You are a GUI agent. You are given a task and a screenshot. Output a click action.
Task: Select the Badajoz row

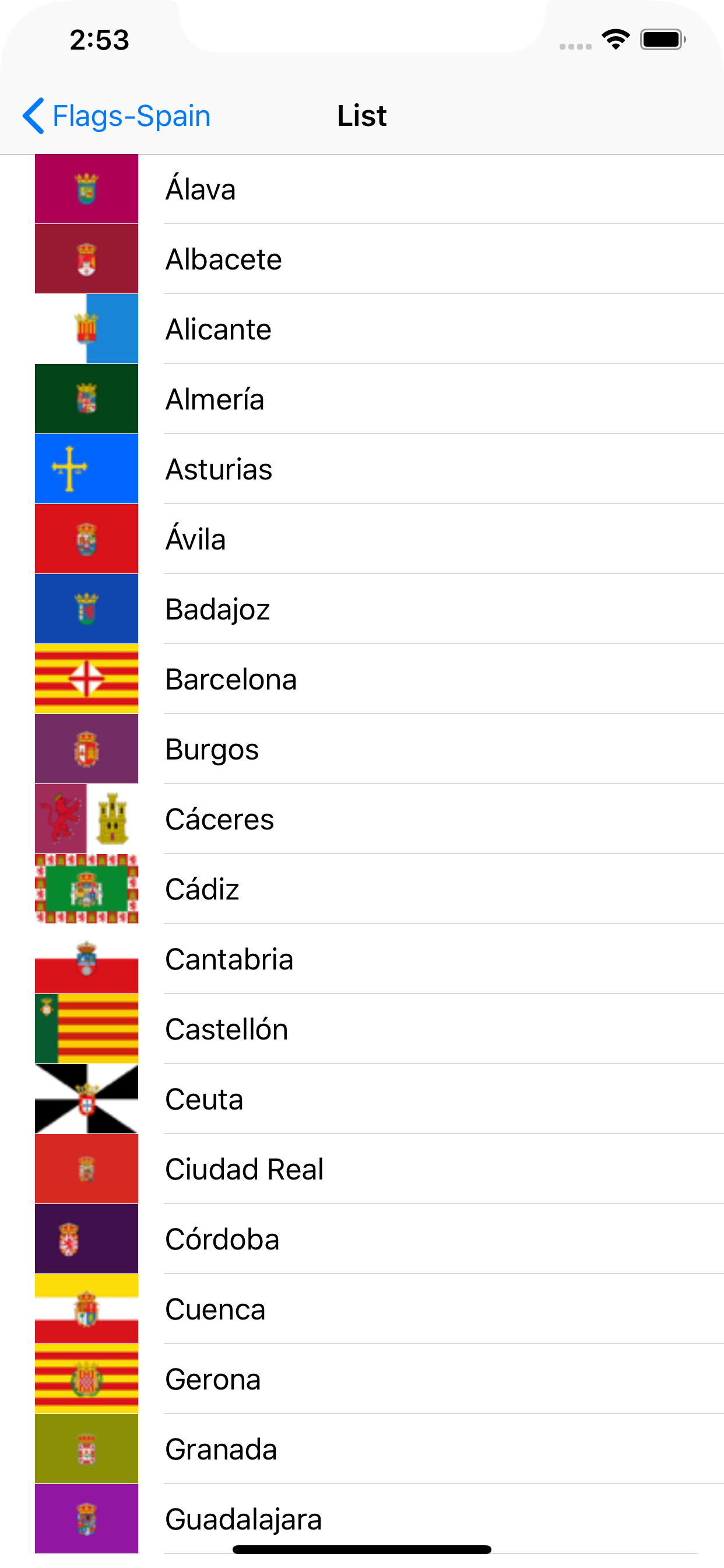[217, 608]
